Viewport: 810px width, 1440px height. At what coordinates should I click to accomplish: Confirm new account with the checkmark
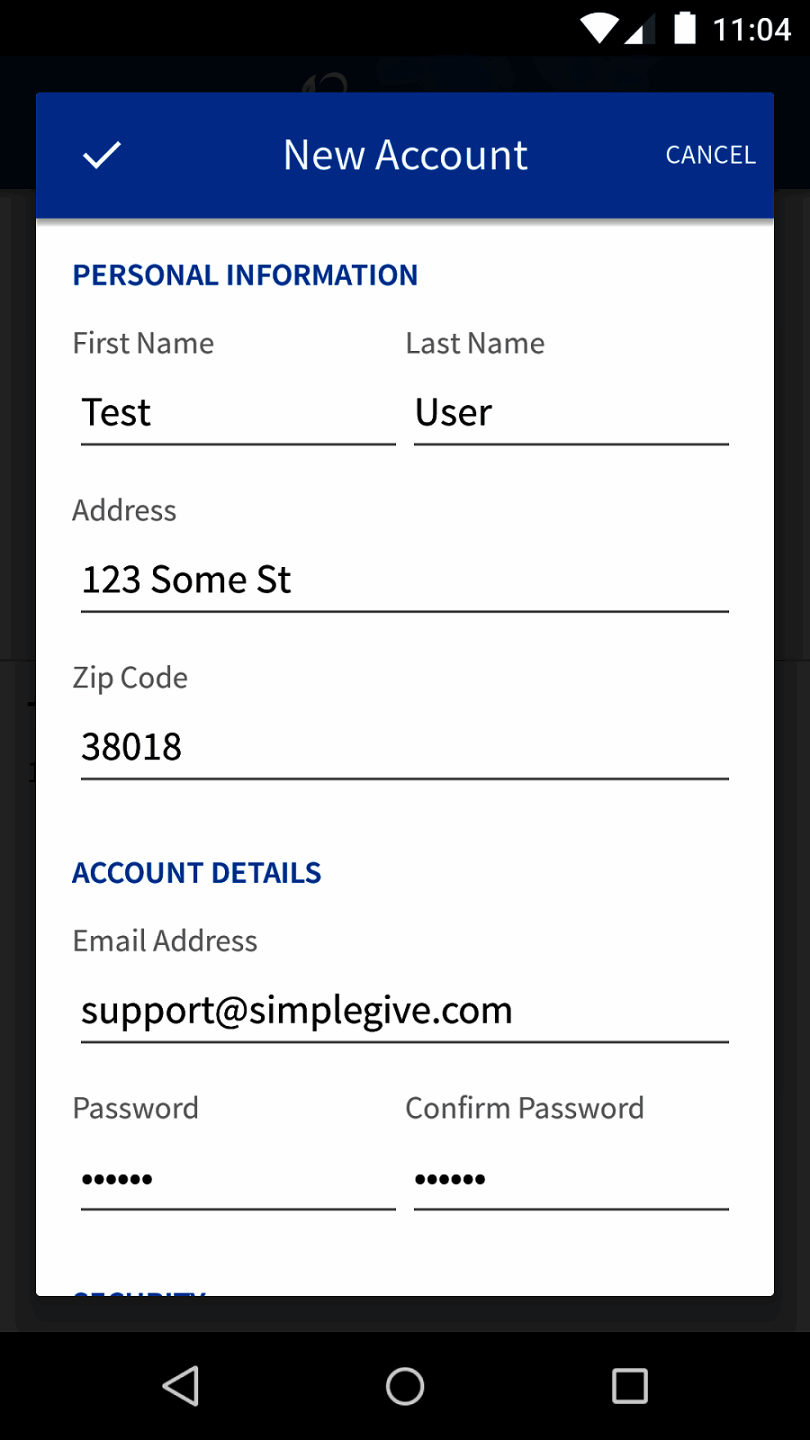click(x=102, y=155)
